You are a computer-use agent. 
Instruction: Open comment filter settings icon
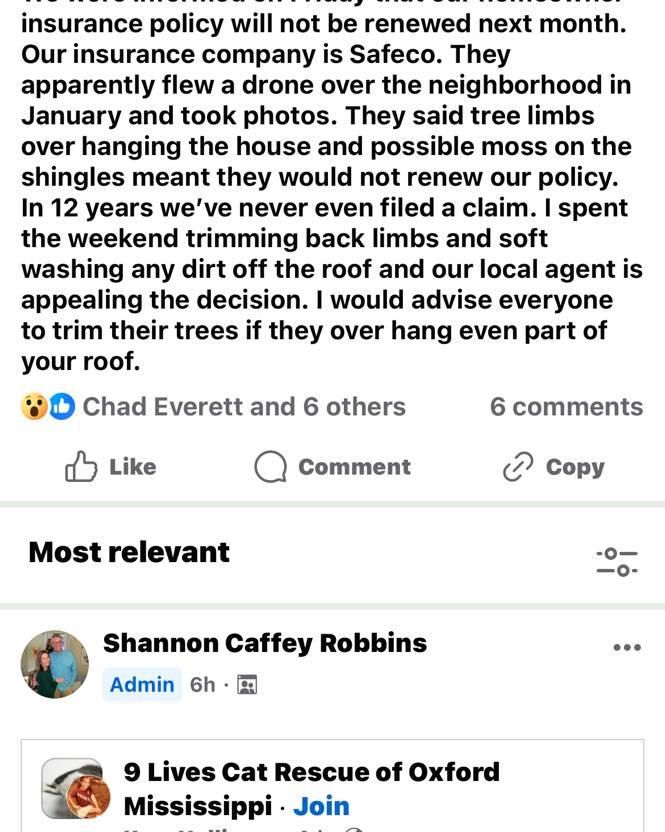[617, 561]
